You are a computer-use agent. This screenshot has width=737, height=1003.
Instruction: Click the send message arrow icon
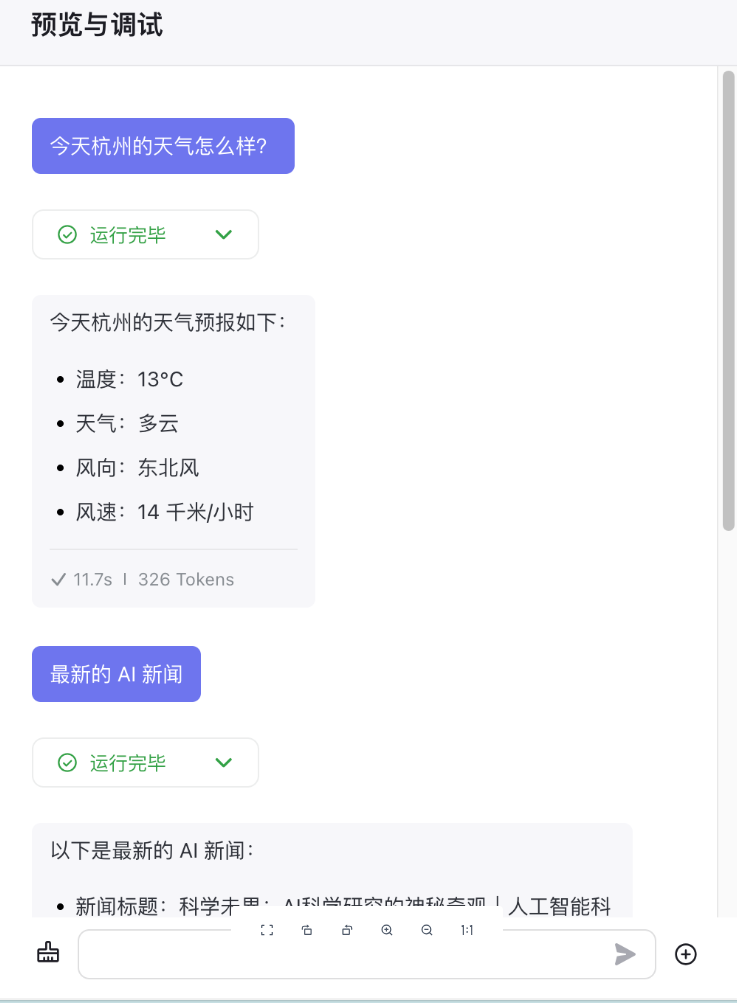coord(626,954)
